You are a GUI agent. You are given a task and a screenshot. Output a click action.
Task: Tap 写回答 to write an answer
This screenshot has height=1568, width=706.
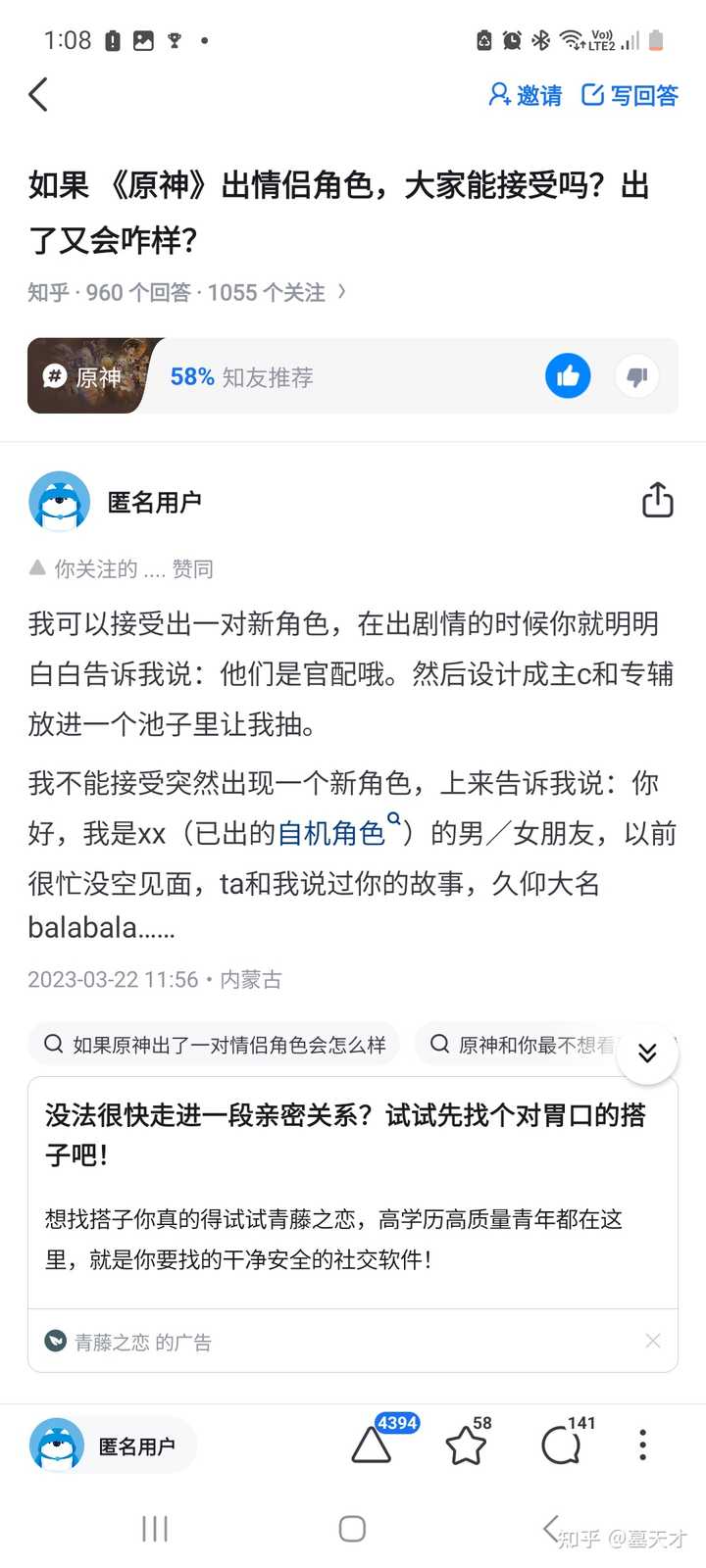630,95
